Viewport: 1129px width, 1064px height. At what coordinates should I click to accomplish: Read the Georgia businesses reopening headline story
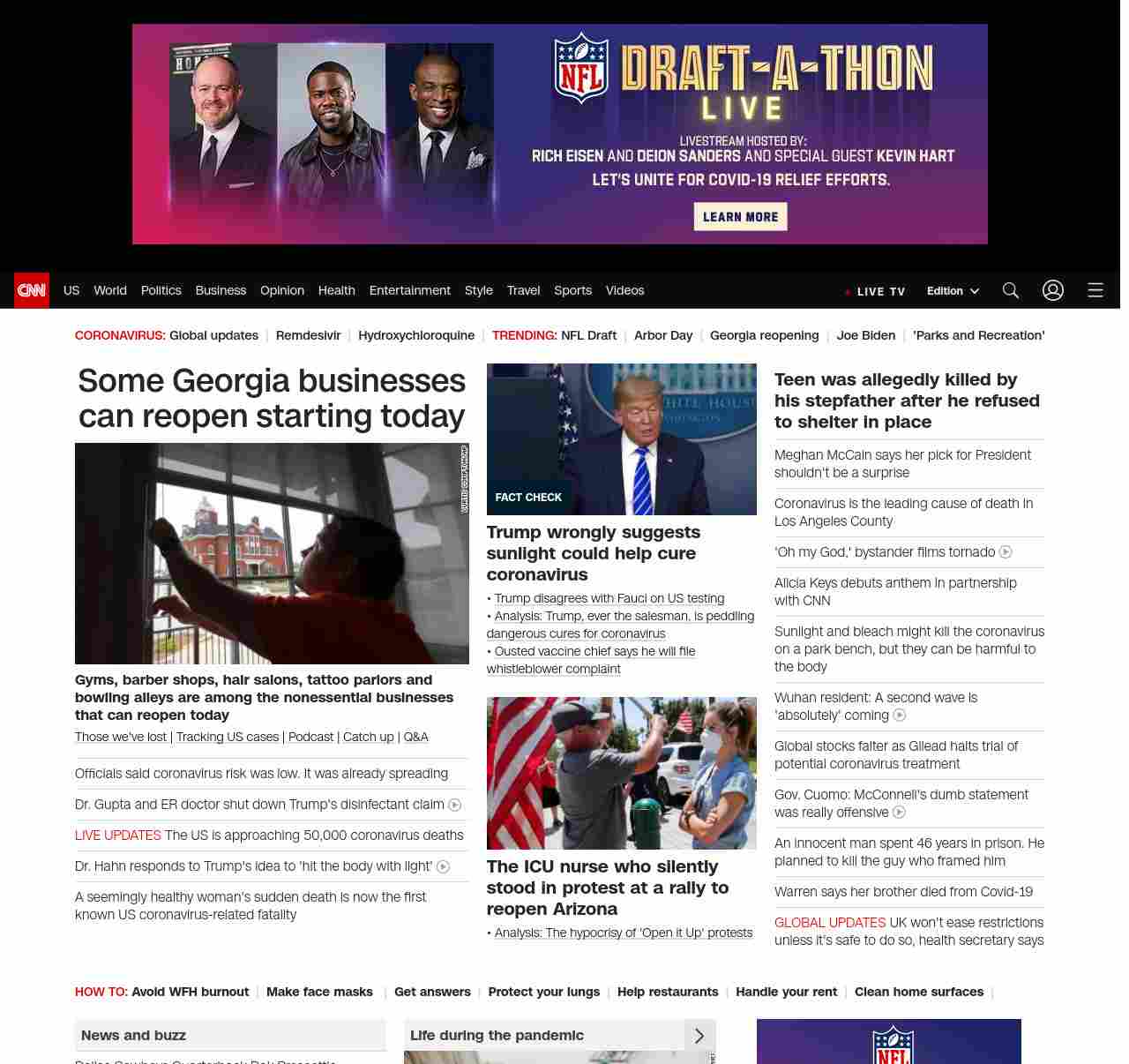point(272,399)
